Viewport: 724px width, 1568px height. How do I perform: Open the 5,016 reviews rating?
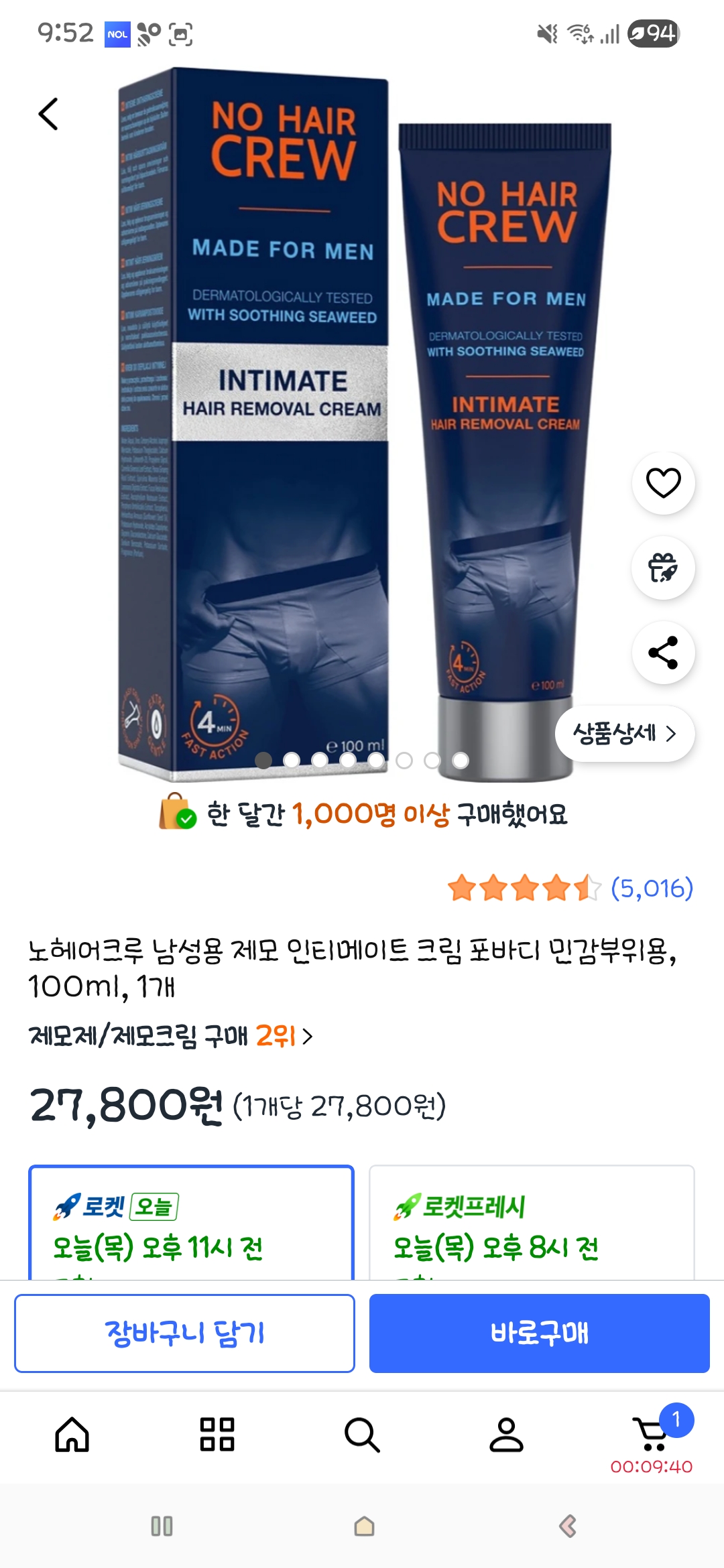(570, 889)
